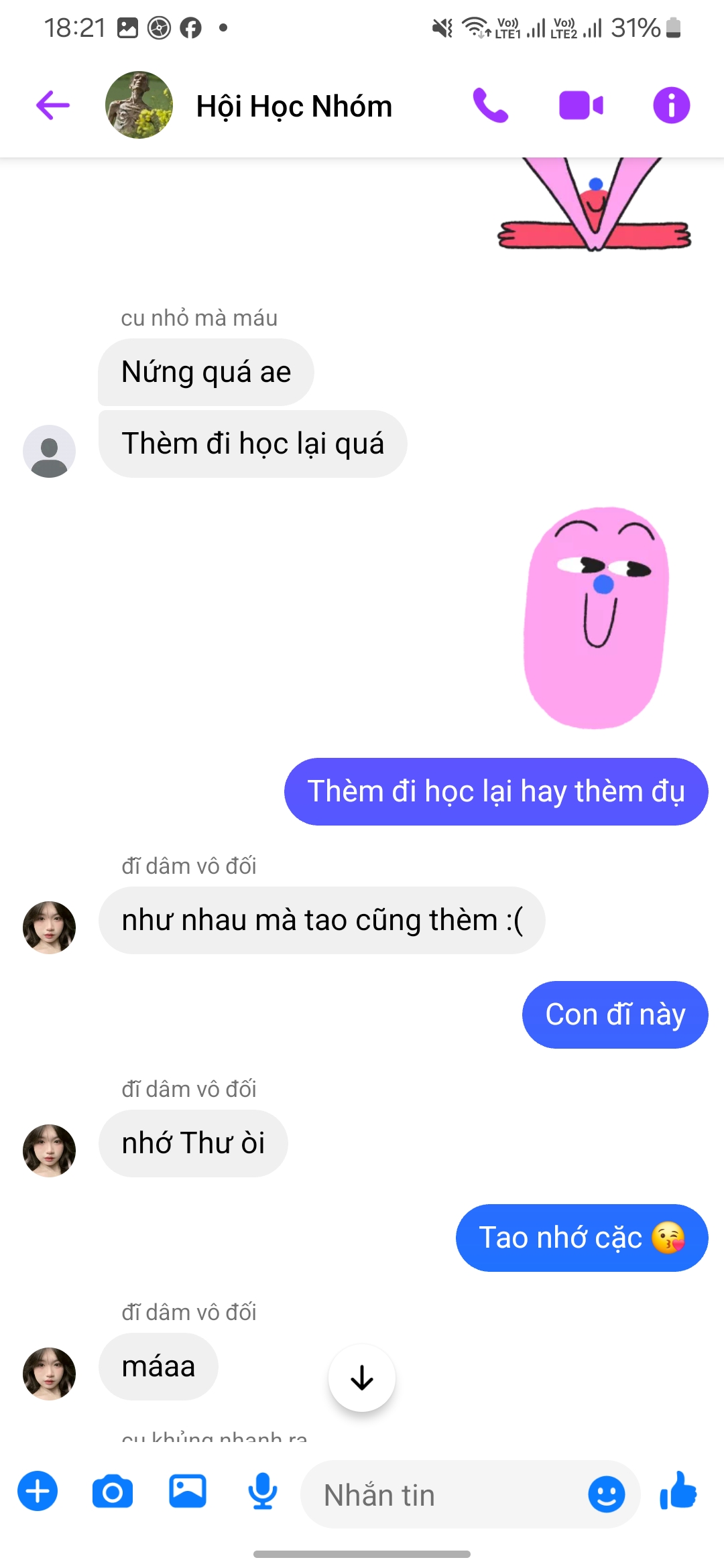Open the photo gallery picker

pos(187,1492)
